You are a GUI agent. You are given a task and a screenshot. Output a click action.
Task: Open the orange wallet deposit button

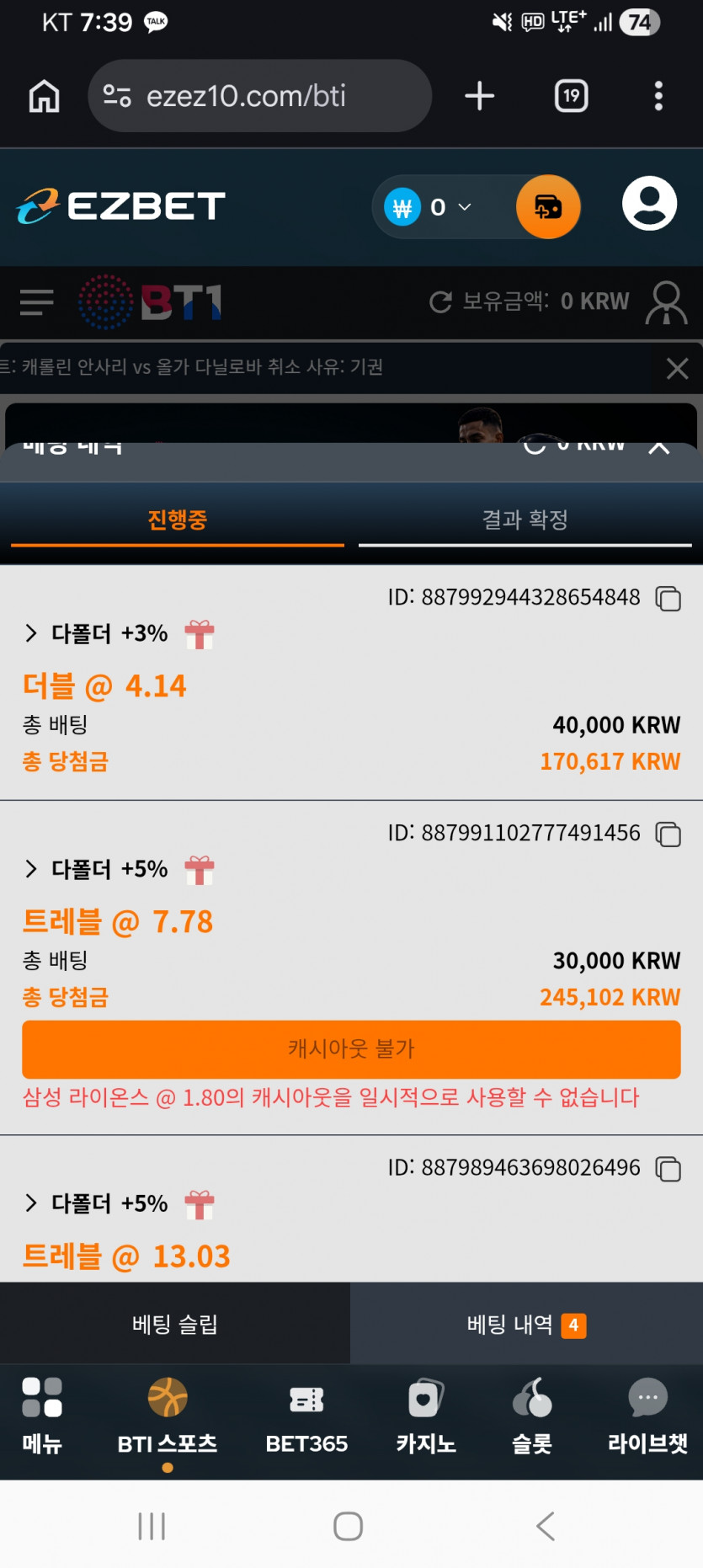pyautogui.click(x=548, y=207)
